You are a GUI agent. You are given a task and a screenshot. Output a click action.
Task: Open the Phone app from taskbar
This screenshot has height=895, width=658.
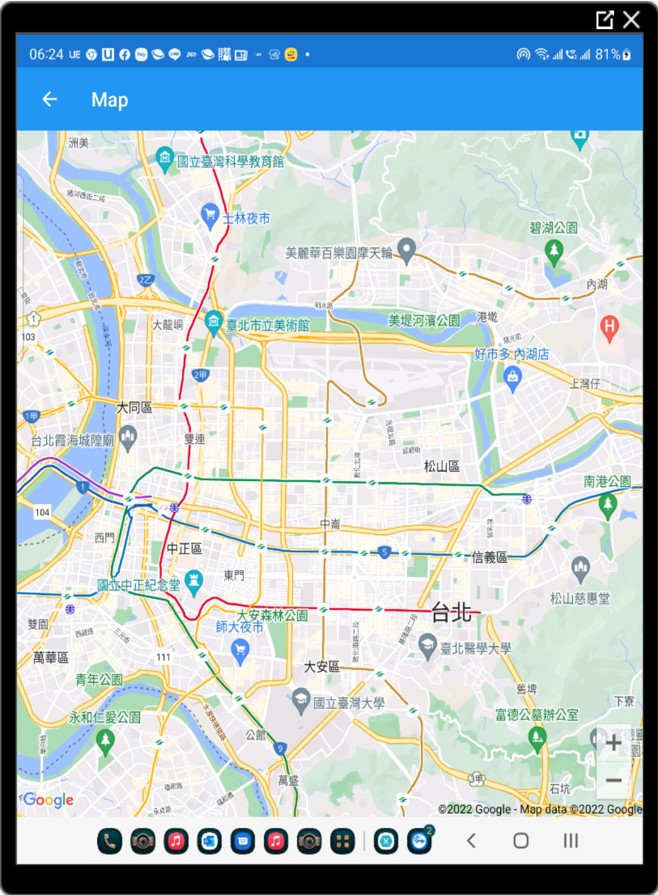coord(109,841)
